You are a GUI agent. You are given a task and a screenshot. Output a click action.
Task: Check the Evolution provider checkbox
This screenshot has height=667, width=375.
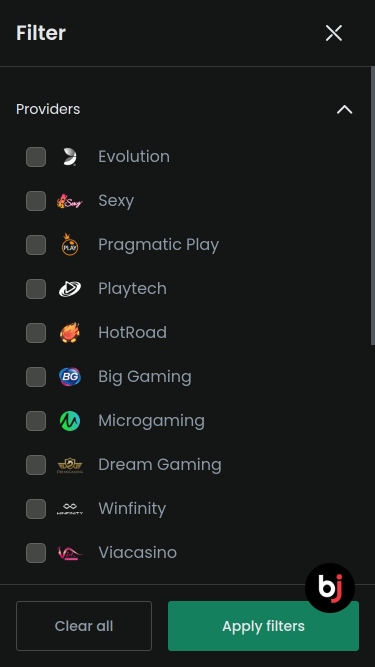[x=36, y=157]
